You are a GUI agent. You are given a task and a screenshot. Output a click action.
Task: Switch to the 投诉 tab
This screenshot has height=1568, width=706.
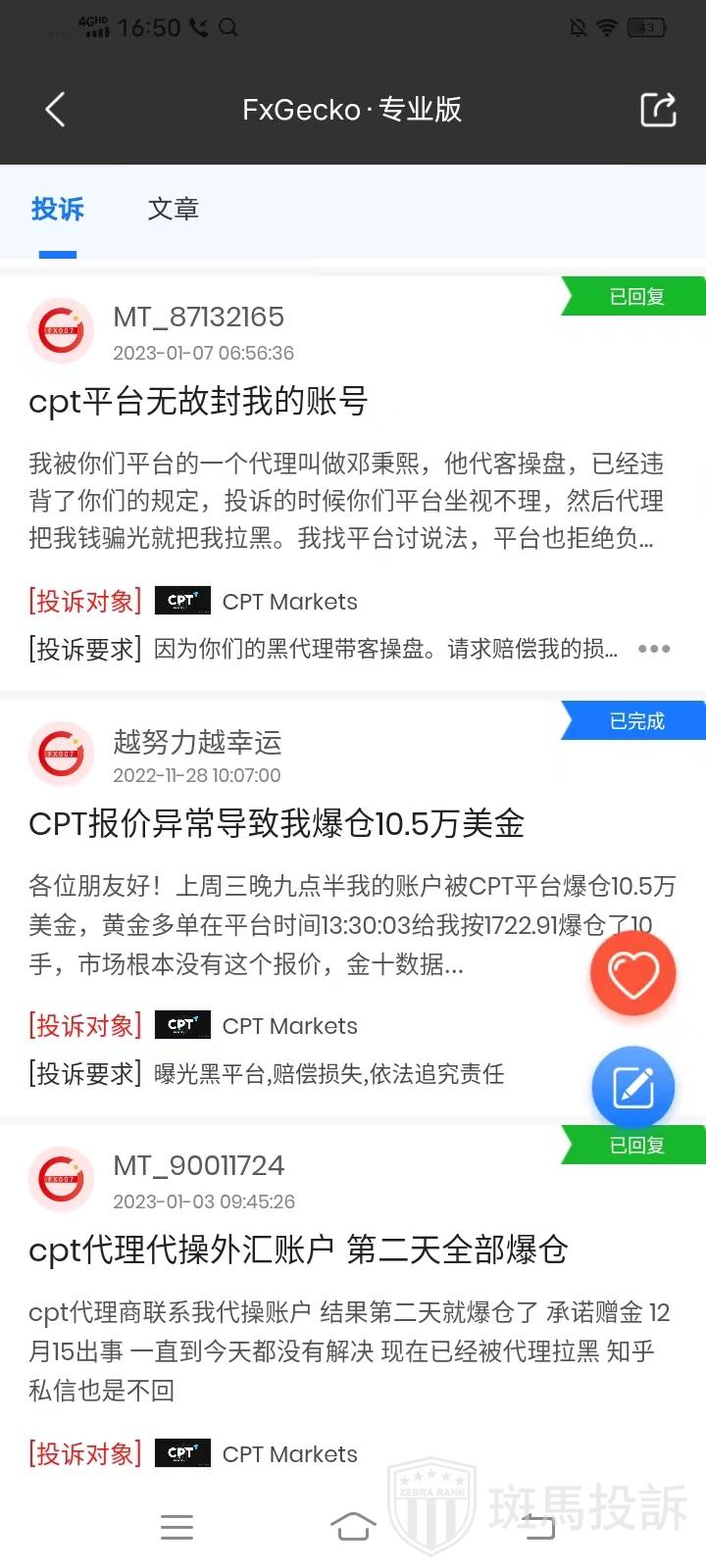pyautogui.click(x=58, y=209)
